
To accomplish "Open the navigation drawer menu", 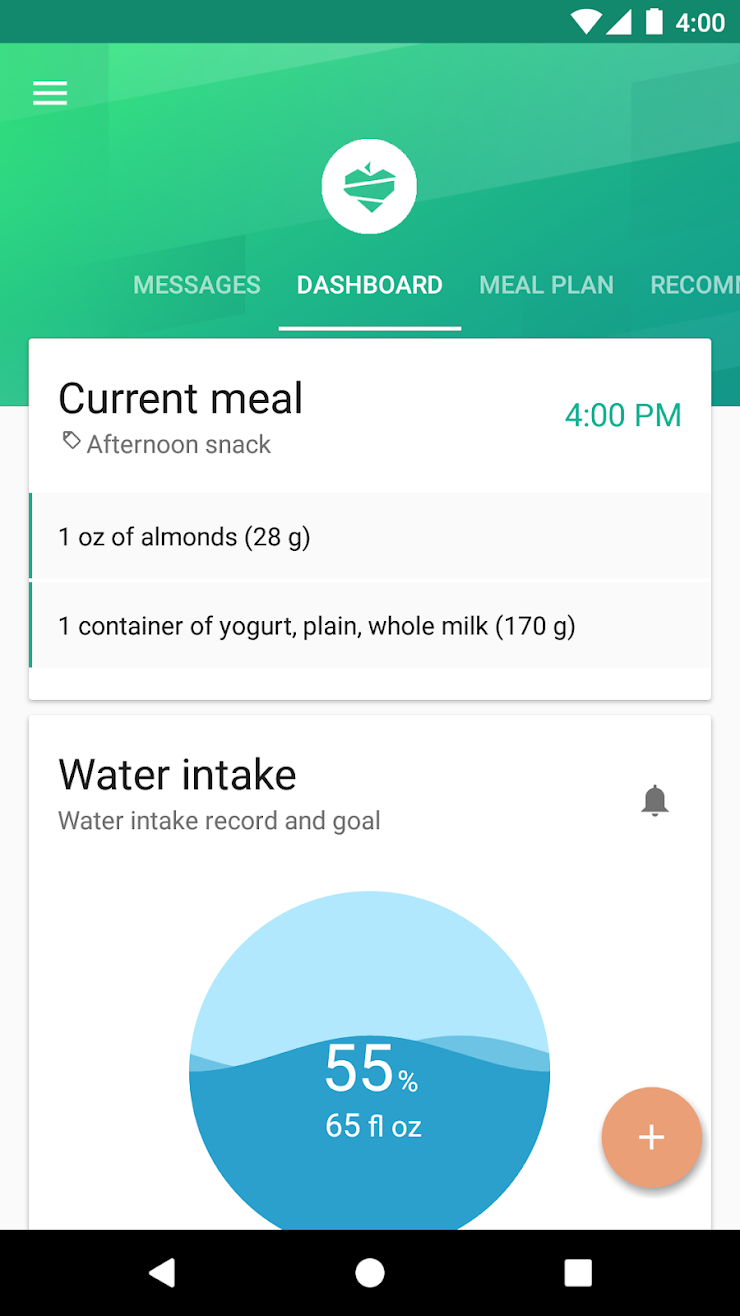I will click(50, 92).
